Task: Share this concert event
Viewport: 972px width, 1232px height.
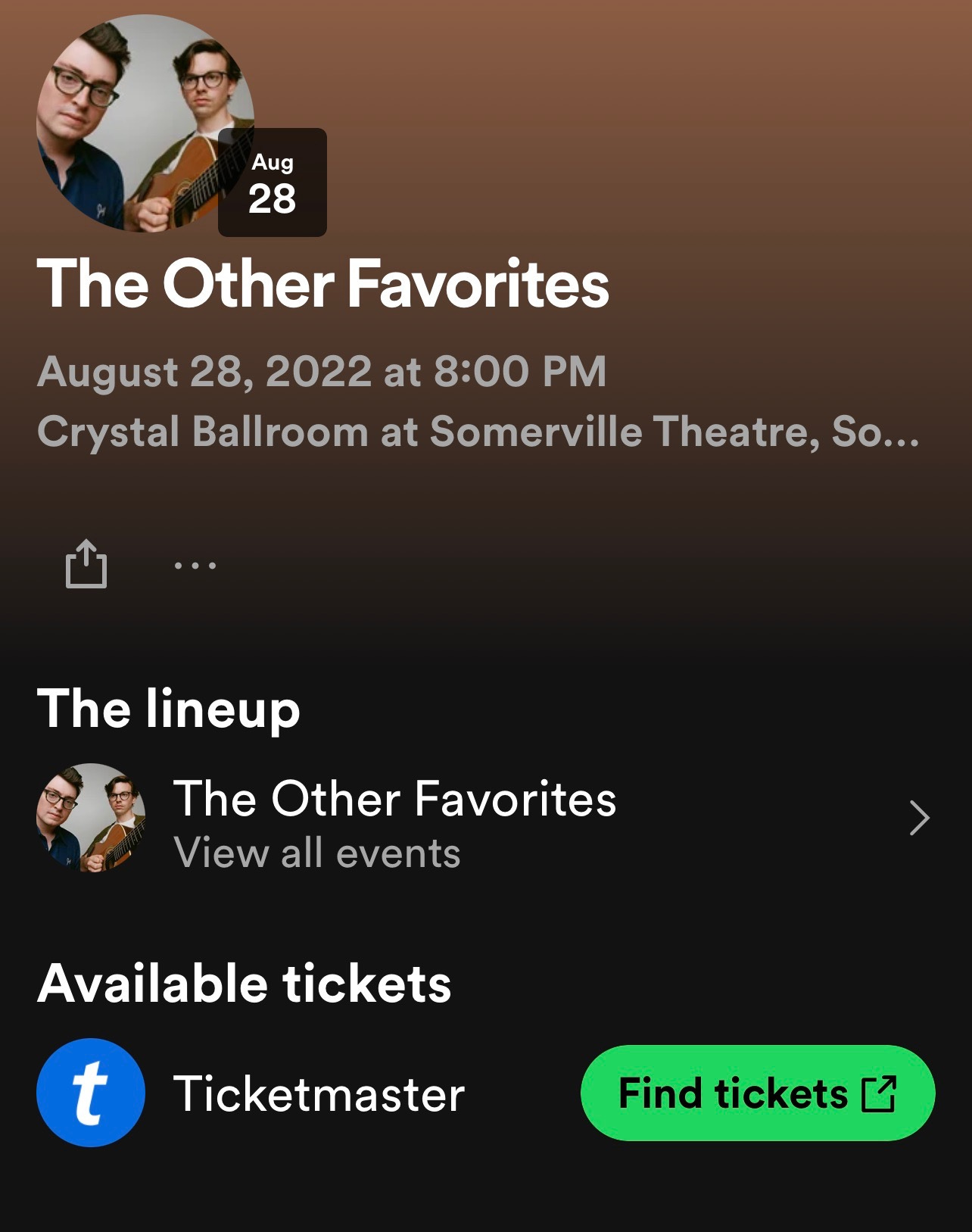Action: pos(86,564)
